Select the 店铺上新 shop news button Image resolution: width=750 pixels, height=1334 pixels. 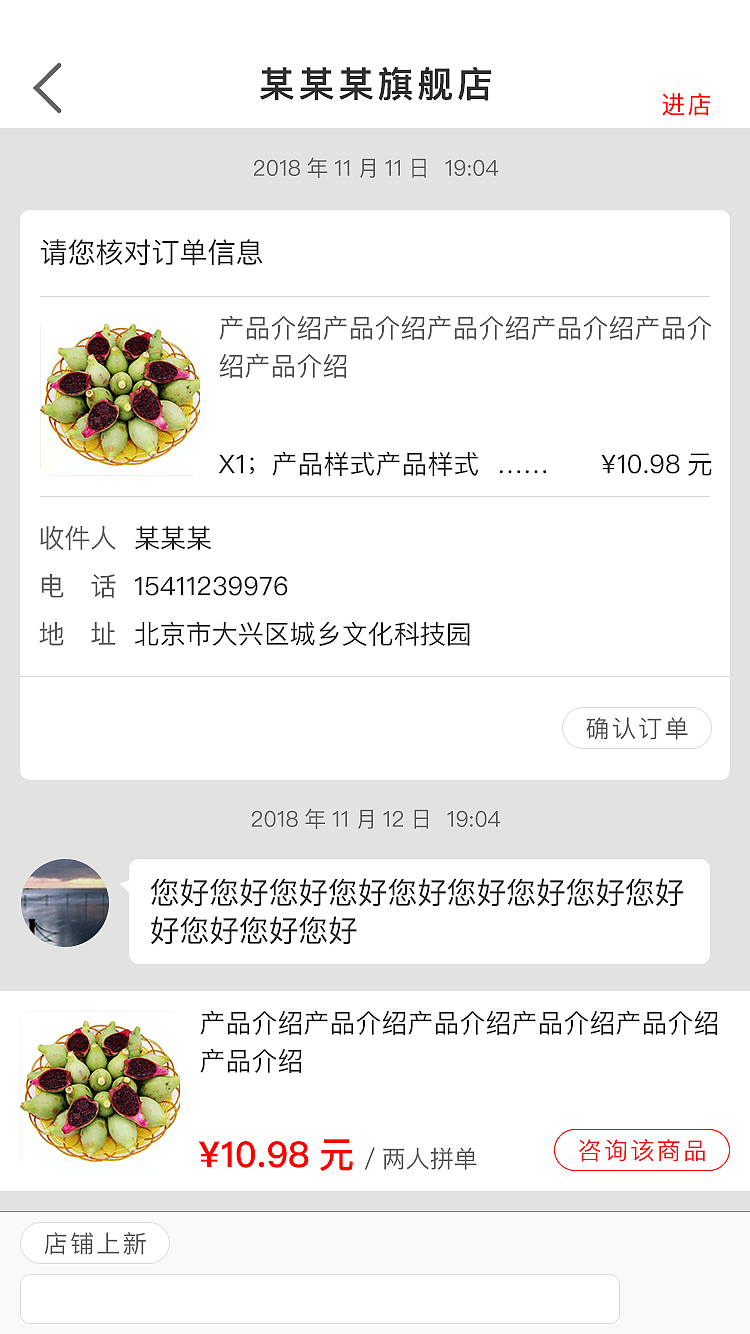coord(94,1243)
